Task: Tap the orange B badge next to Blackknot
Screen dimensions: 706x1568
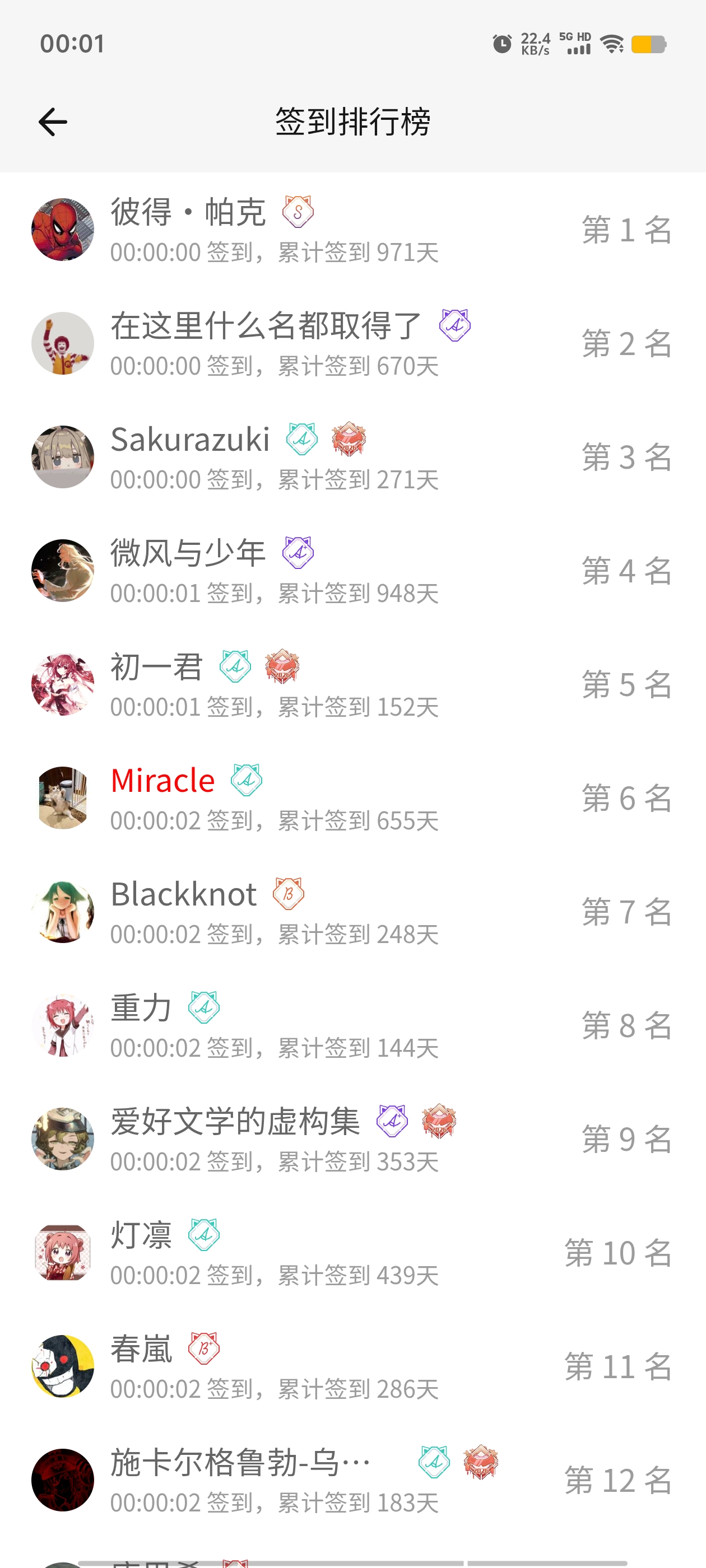Action: (x=288, y=895)
